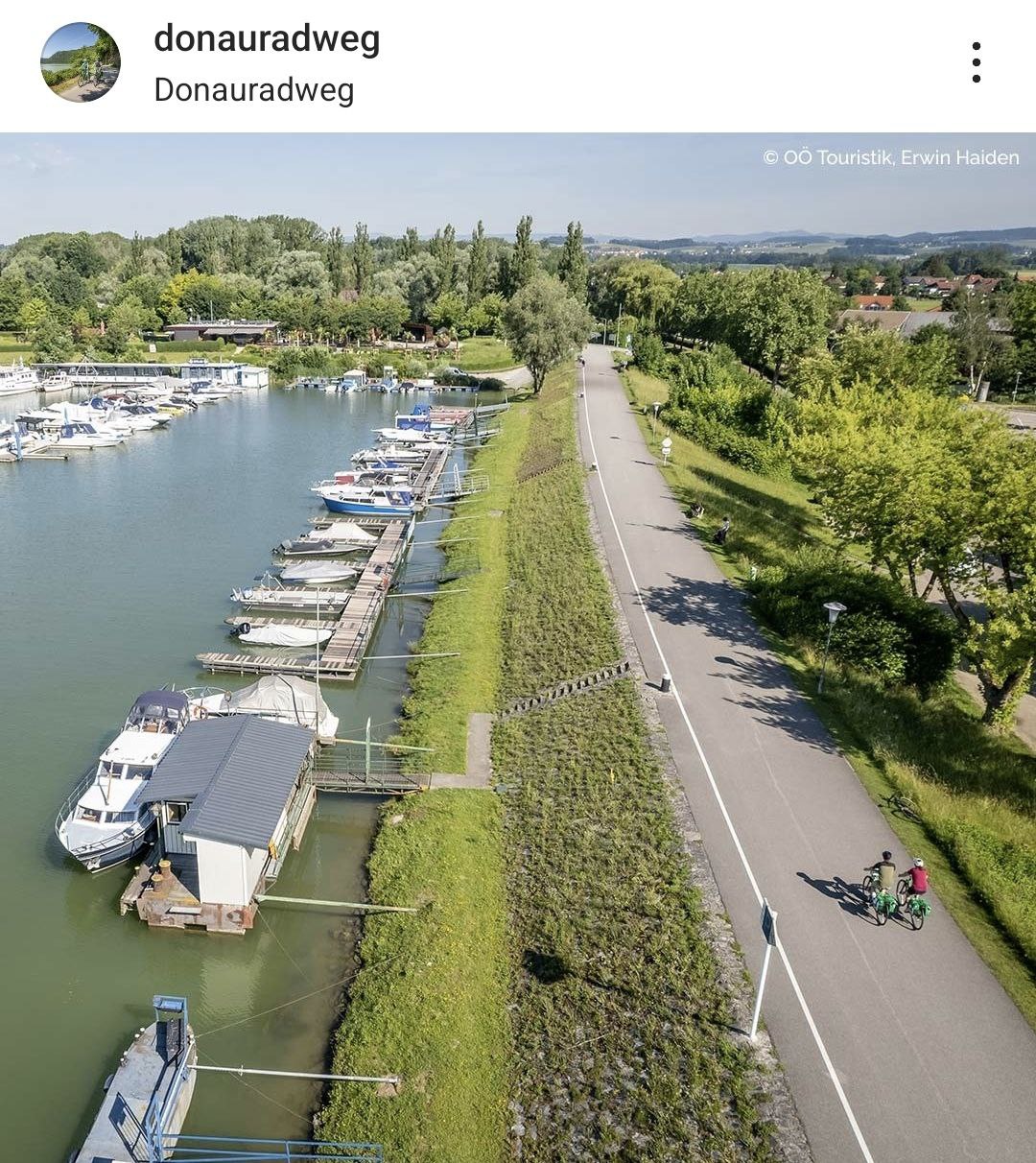Tap the marina and cycle path photo
The width and height of the screenshot is (1036, 1163).
click(x=518, y=648)
